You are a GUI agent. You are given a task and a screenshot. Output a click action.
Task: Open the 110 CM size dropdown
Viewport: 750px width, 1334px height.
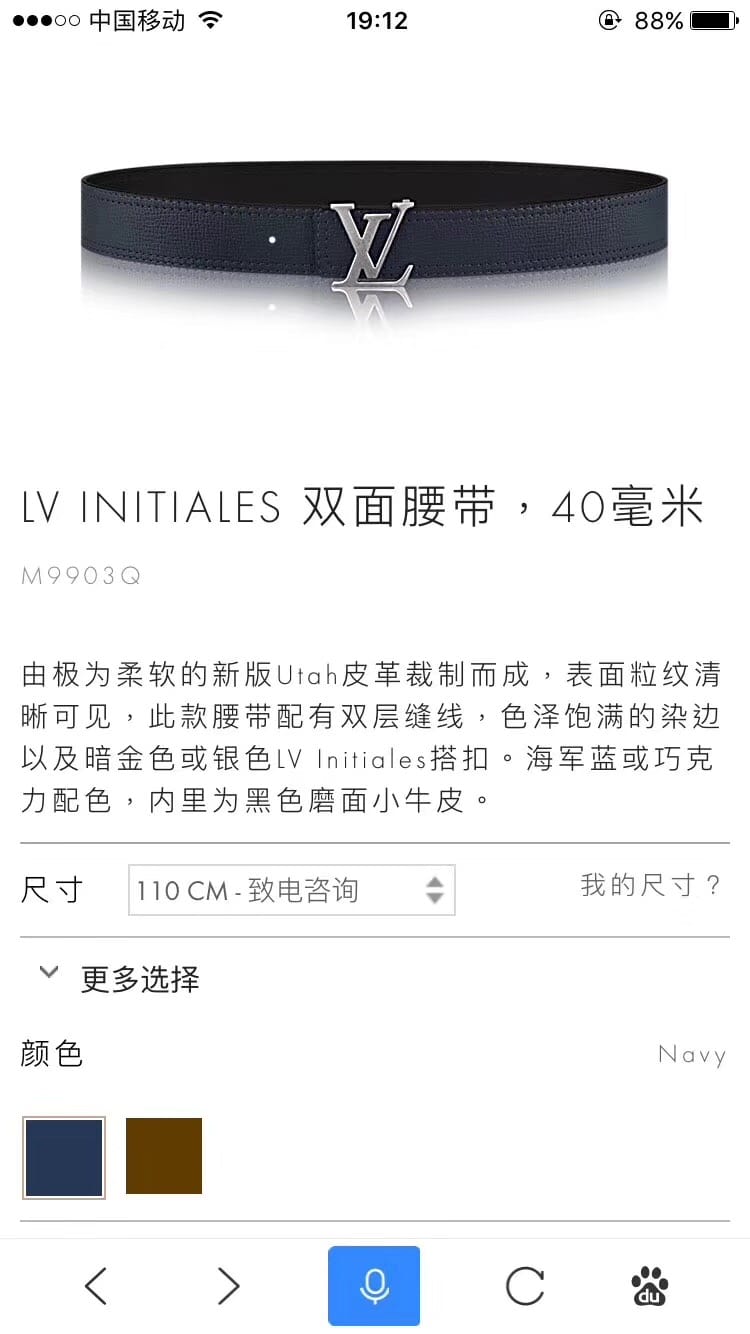pos(291,890)
